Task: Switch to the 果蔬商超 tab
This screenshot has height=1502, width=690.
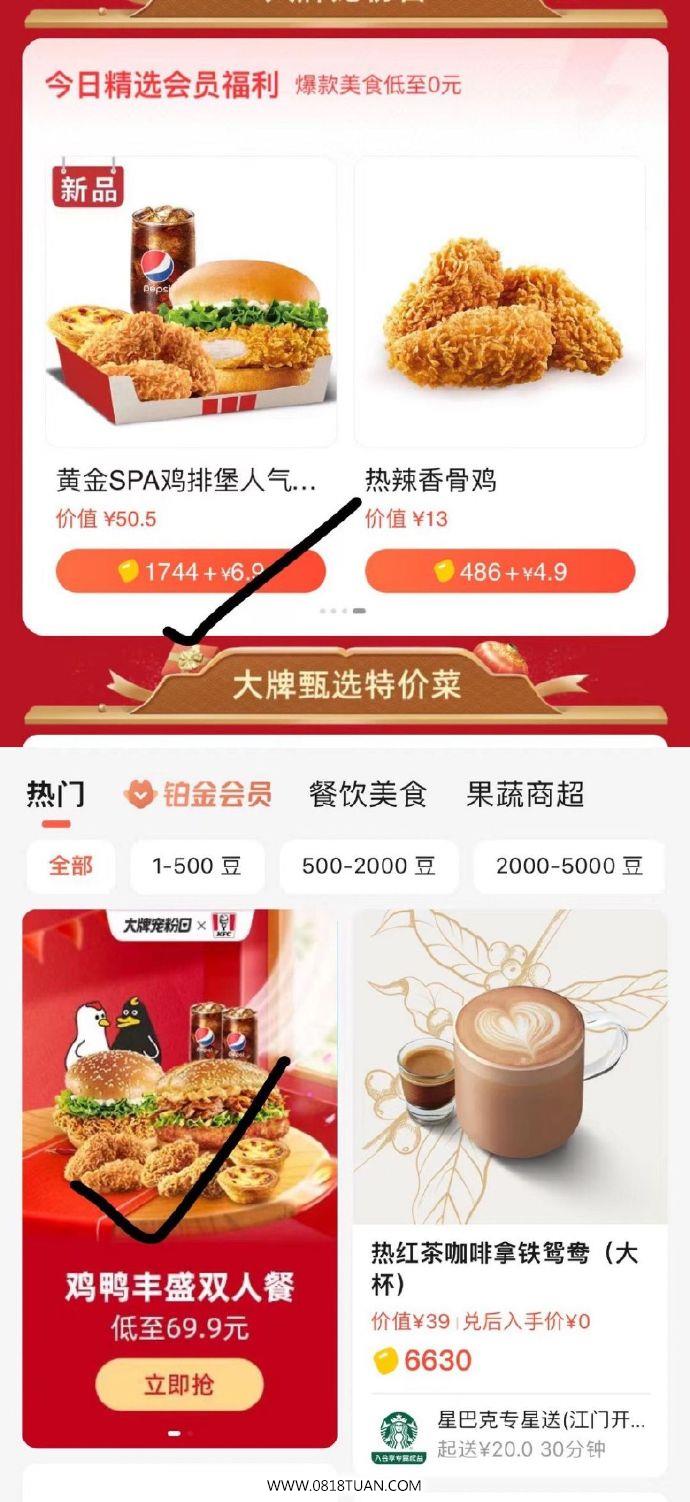Action: pyautogui.click(x=525, y=795)
